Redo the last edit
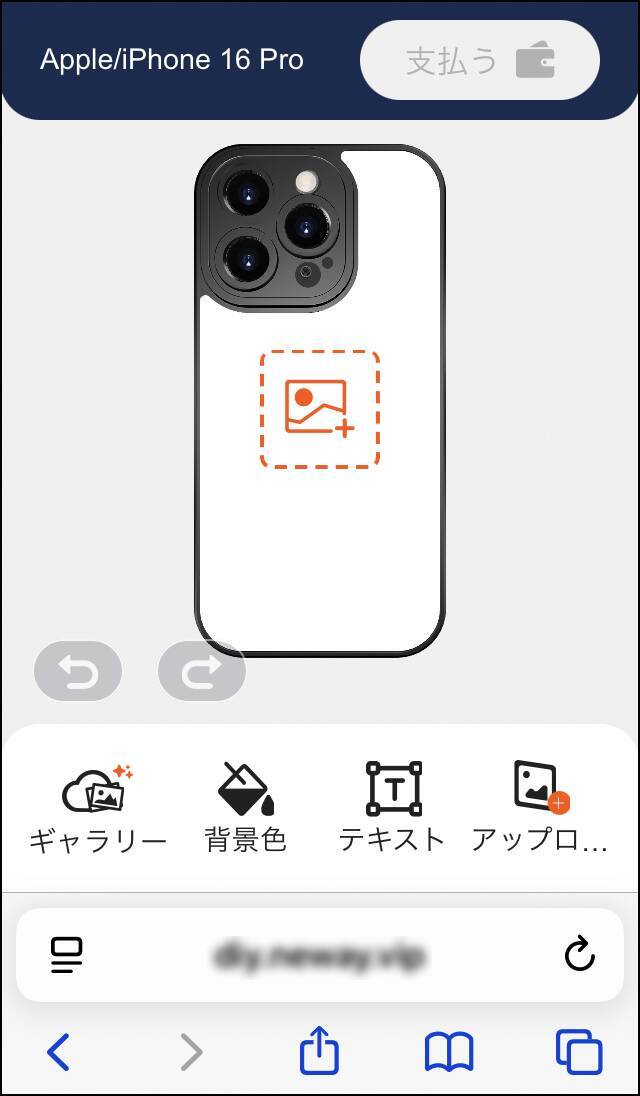Image resolution: width=640 pixels, height=1096 pixels. coord(202,671)
